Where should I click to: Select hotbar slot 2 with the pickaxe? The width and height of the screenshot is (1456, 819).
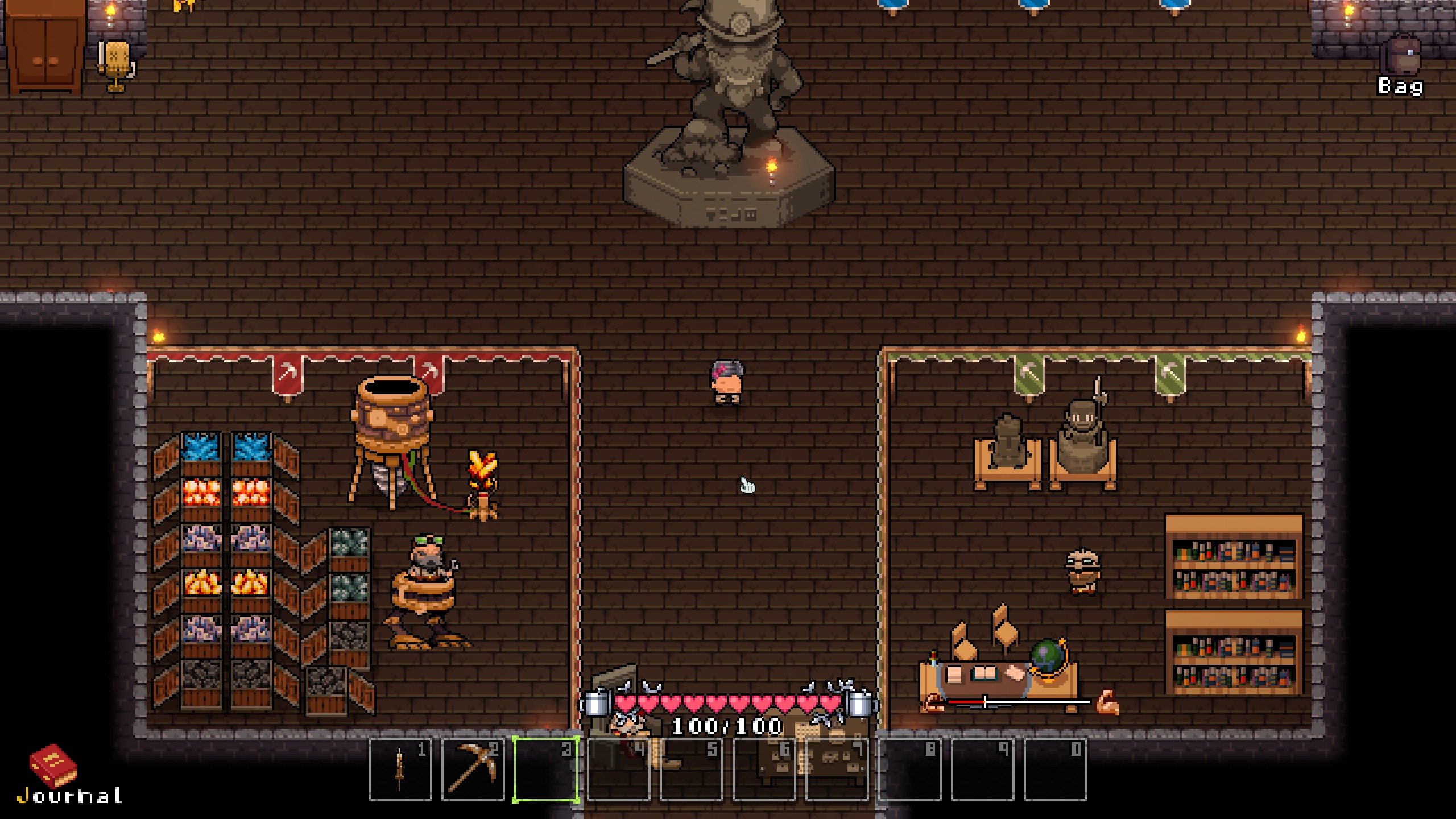pyautogui.click(x=473, y=769)
